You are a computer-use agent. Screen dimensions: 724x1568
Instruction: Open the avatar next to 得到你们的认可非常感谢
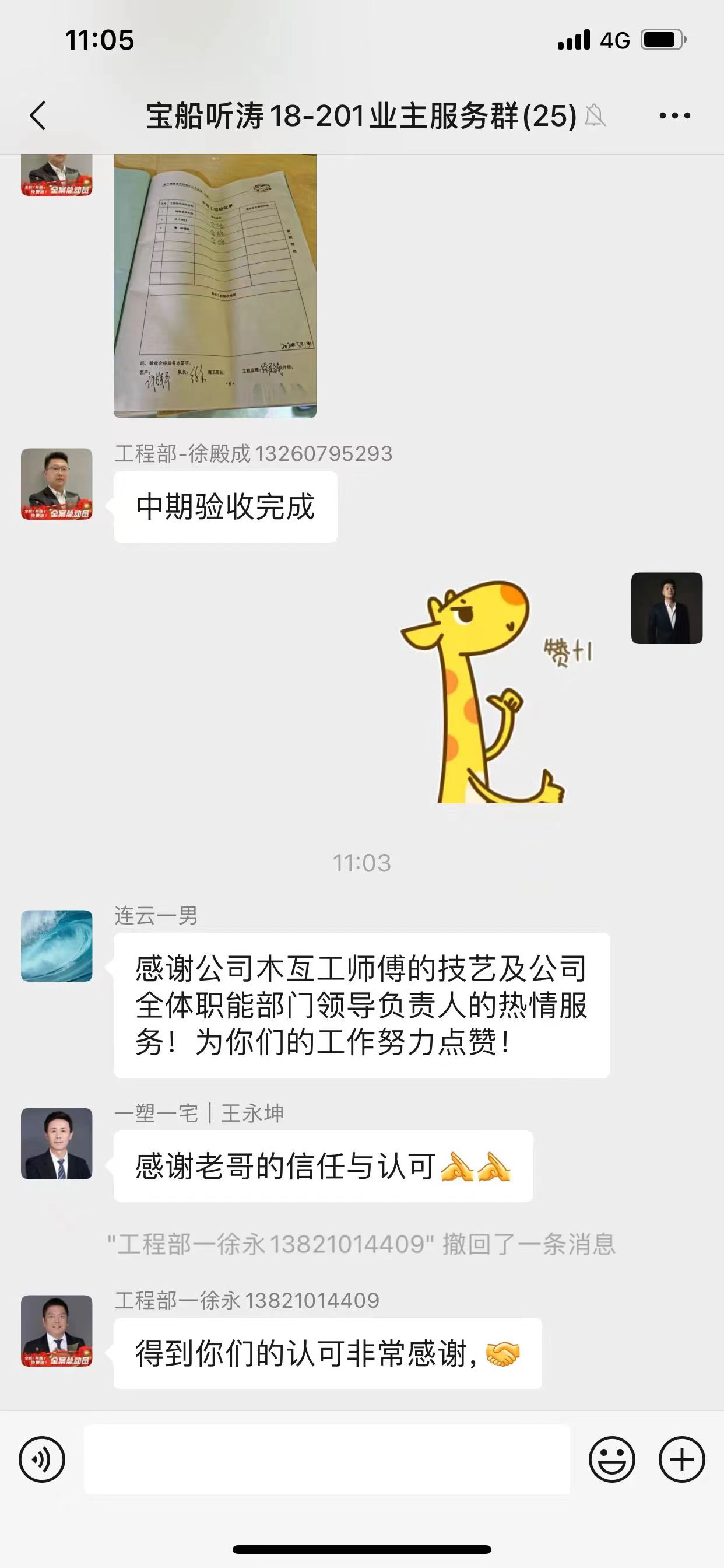point(57,1331)
